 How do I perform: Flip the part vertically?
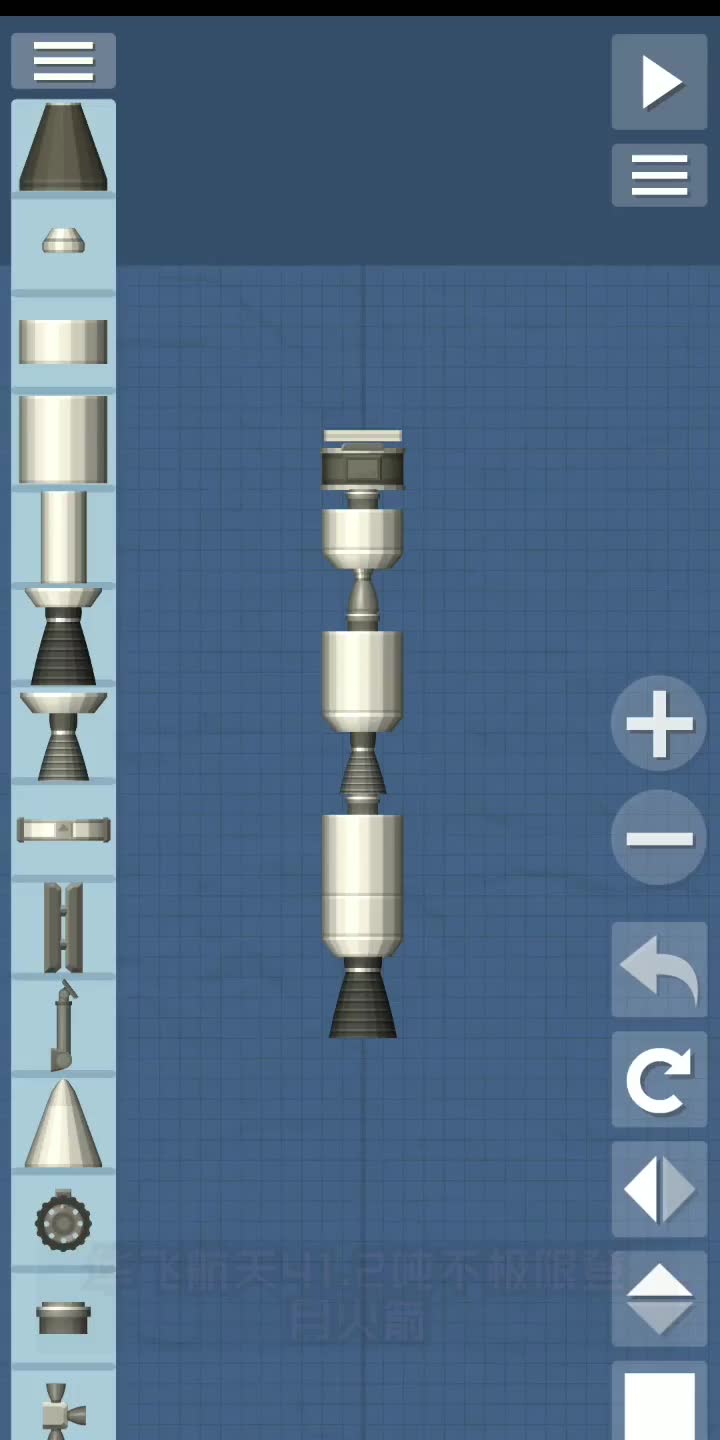click(659, 1298)
